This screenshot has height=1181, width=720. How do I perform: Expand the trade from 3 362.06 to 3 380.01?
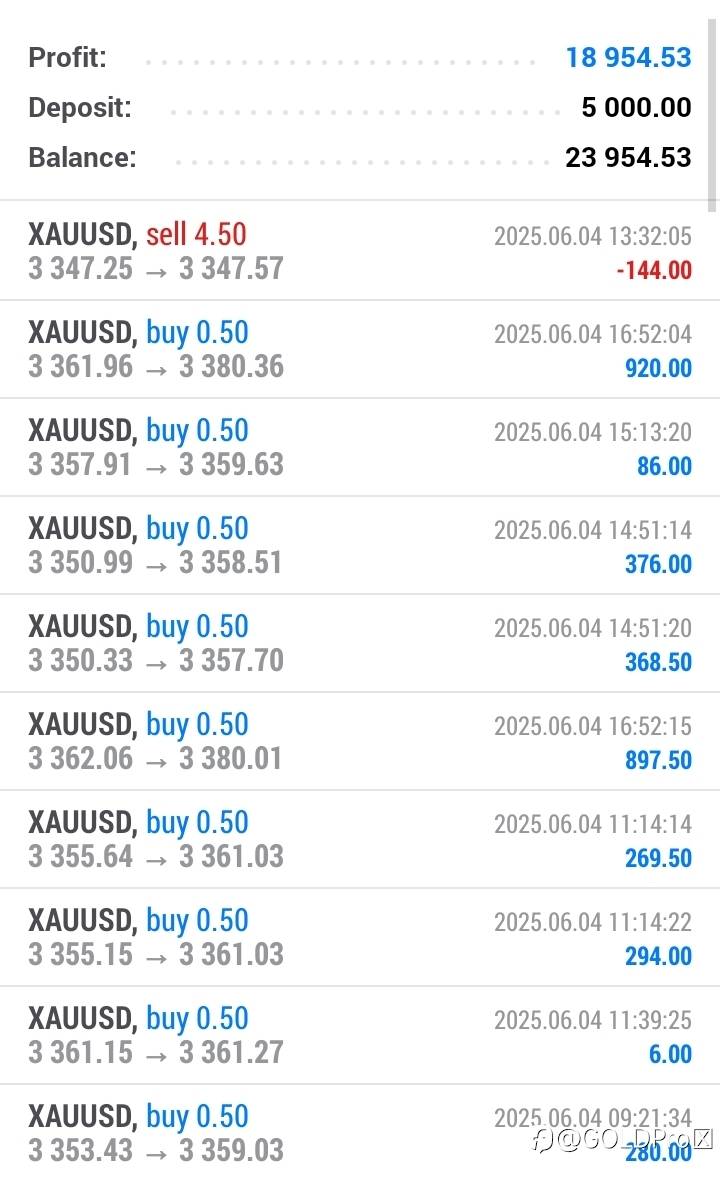pyautogui.click(x=360, y=741)
